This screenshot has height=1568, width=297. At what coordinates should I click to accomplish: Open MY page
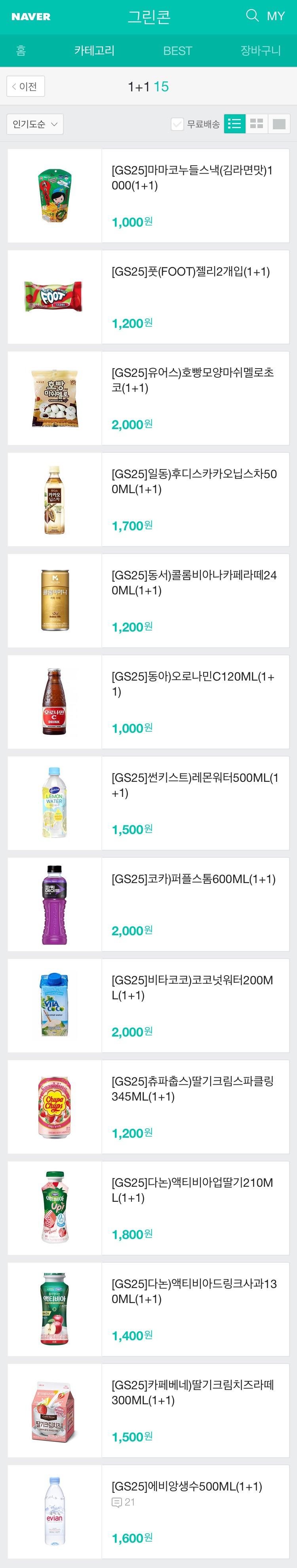[276, 17]
